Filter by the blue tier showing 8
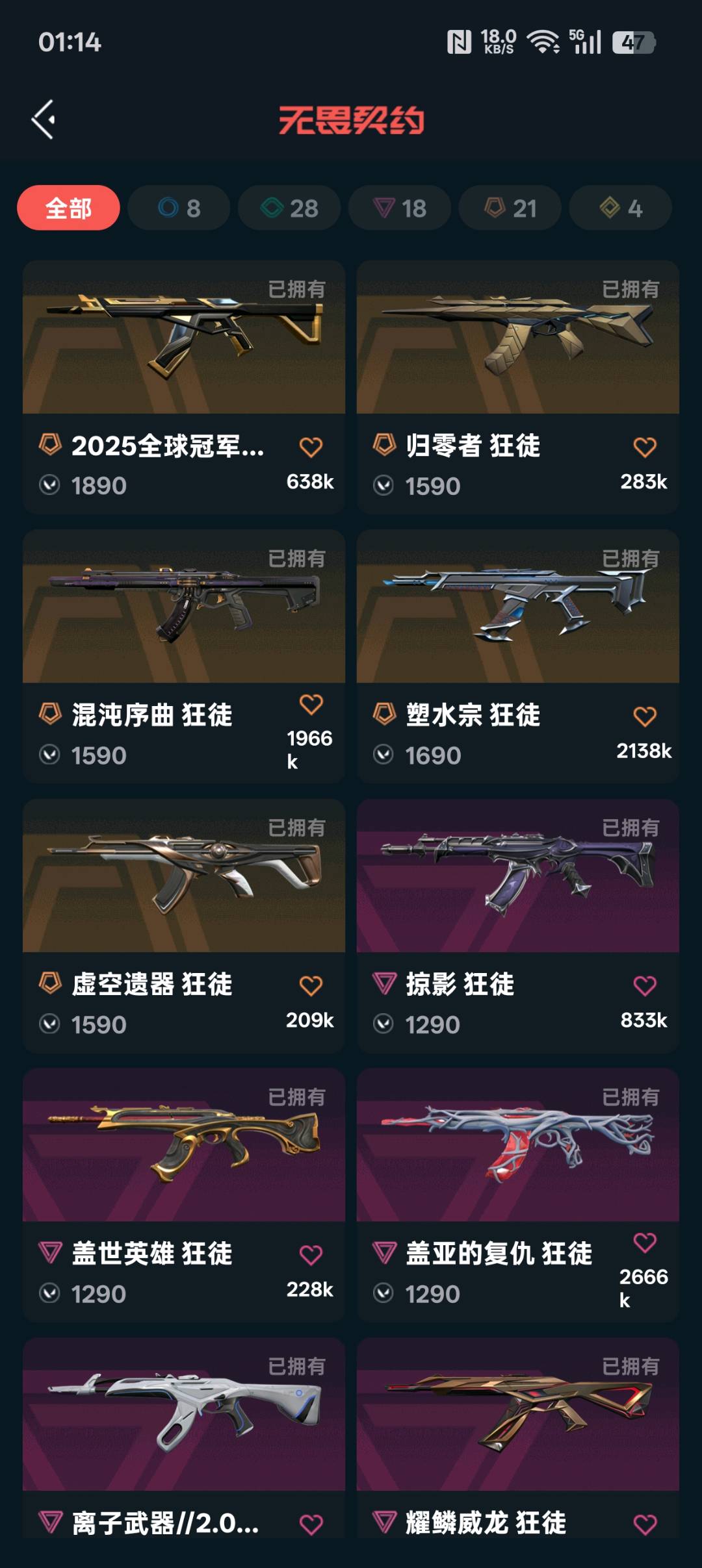702x1568 pixels. (179, 208)
